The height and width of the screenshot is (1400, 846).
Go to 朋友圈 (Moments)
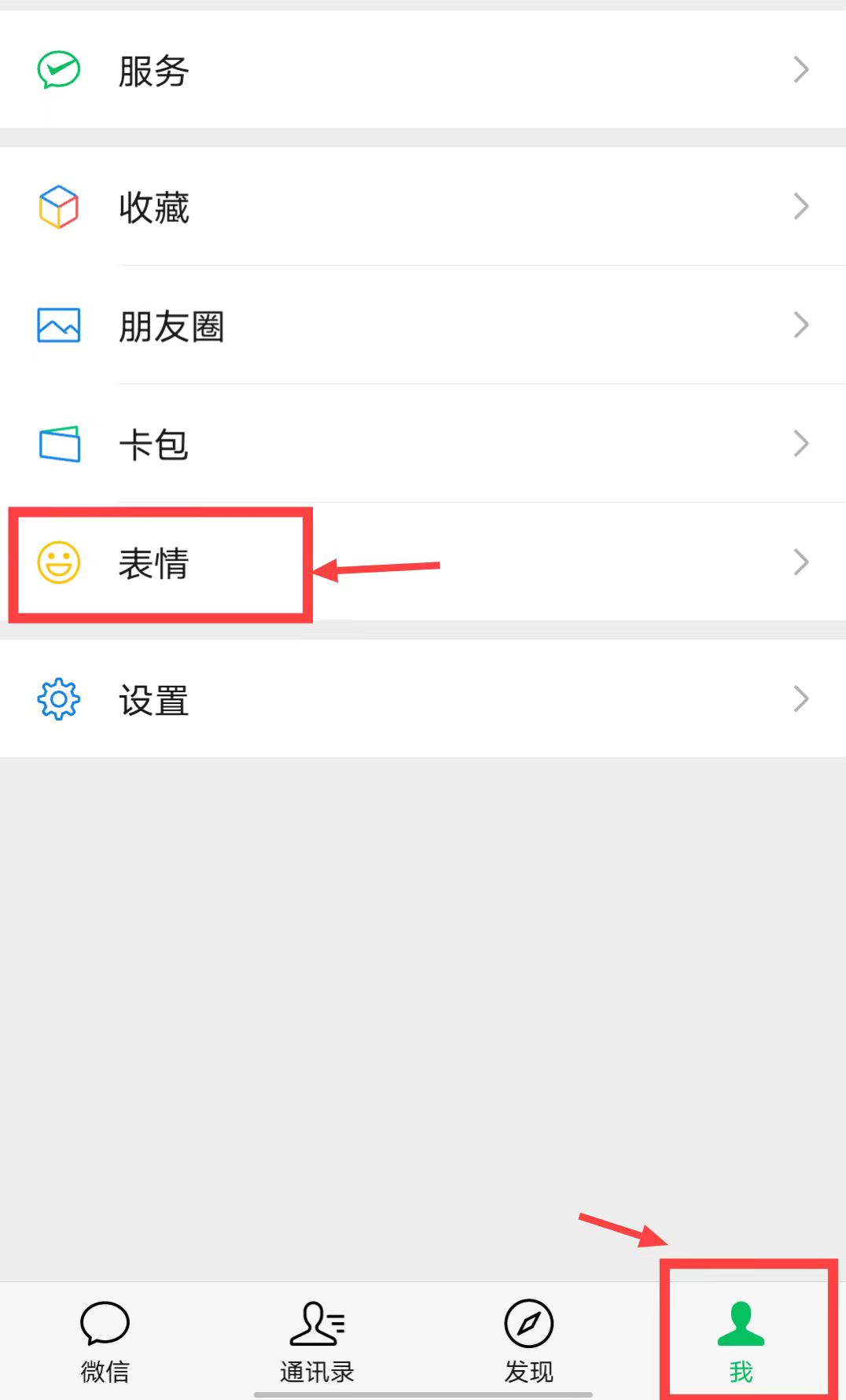pyautogui.click(x=423, y=326)
